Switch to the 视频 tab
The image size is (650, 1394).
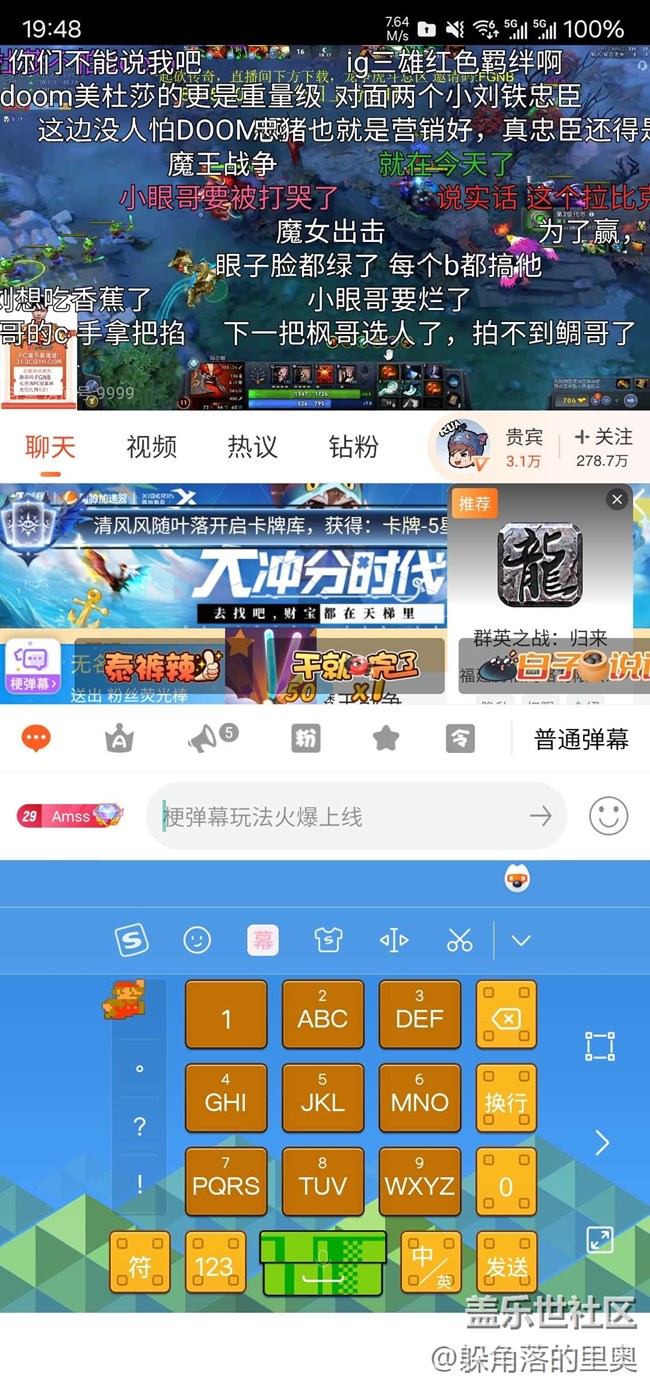(x=151, y=447)
